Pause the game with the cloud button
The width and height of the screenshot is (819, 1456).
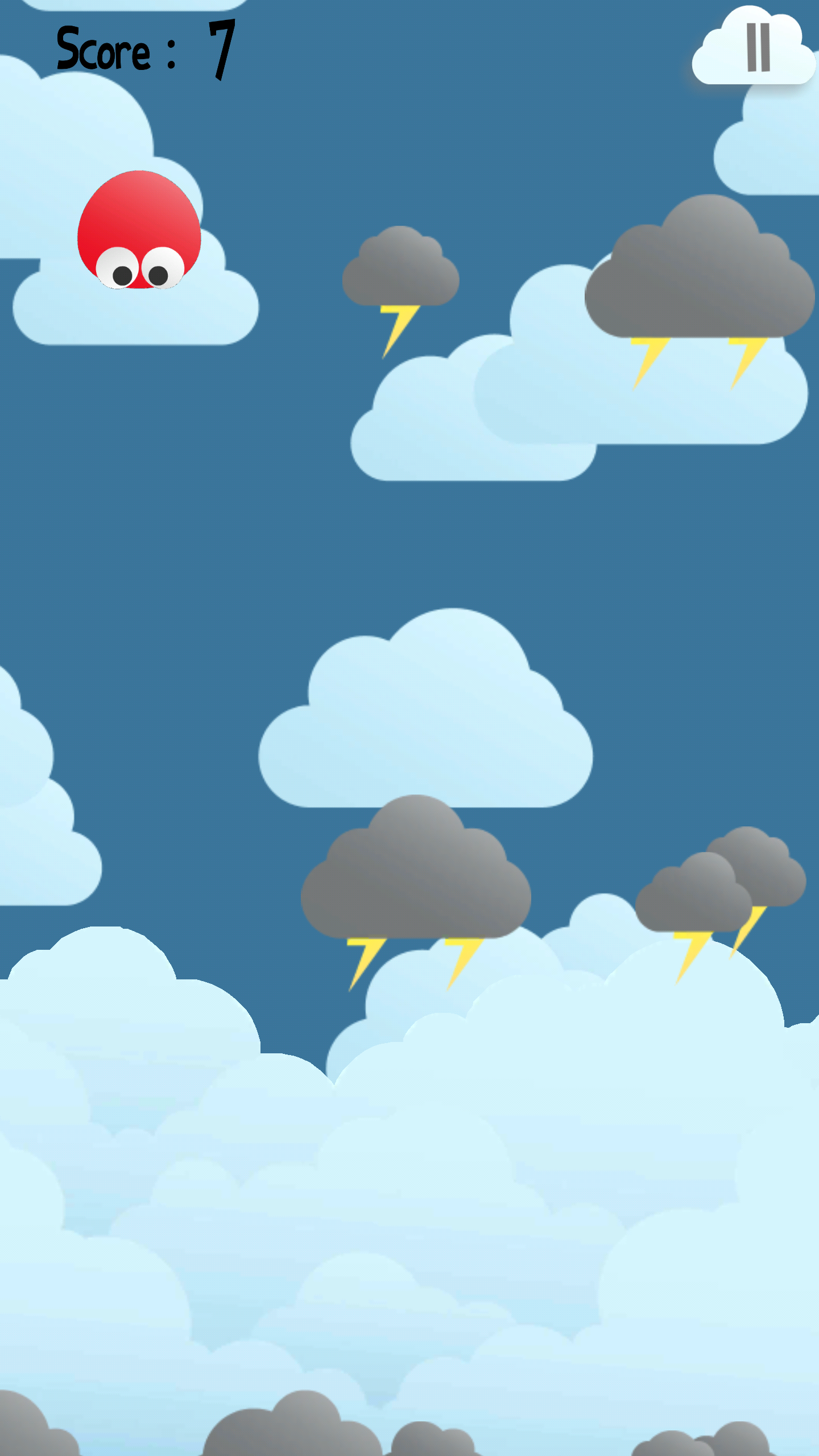754,47
